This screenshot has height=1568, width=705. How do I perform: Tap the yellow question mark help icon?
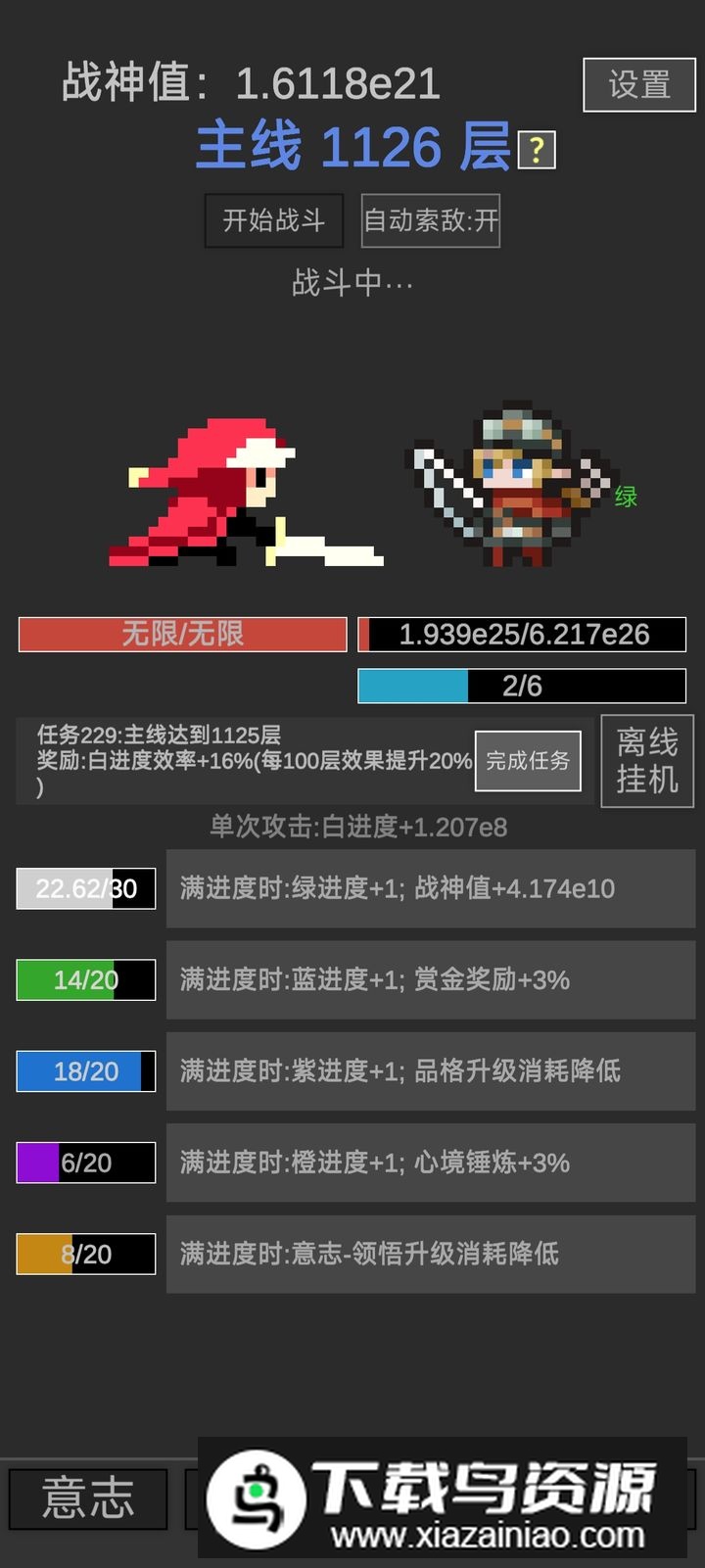click(x=537, y=150)
